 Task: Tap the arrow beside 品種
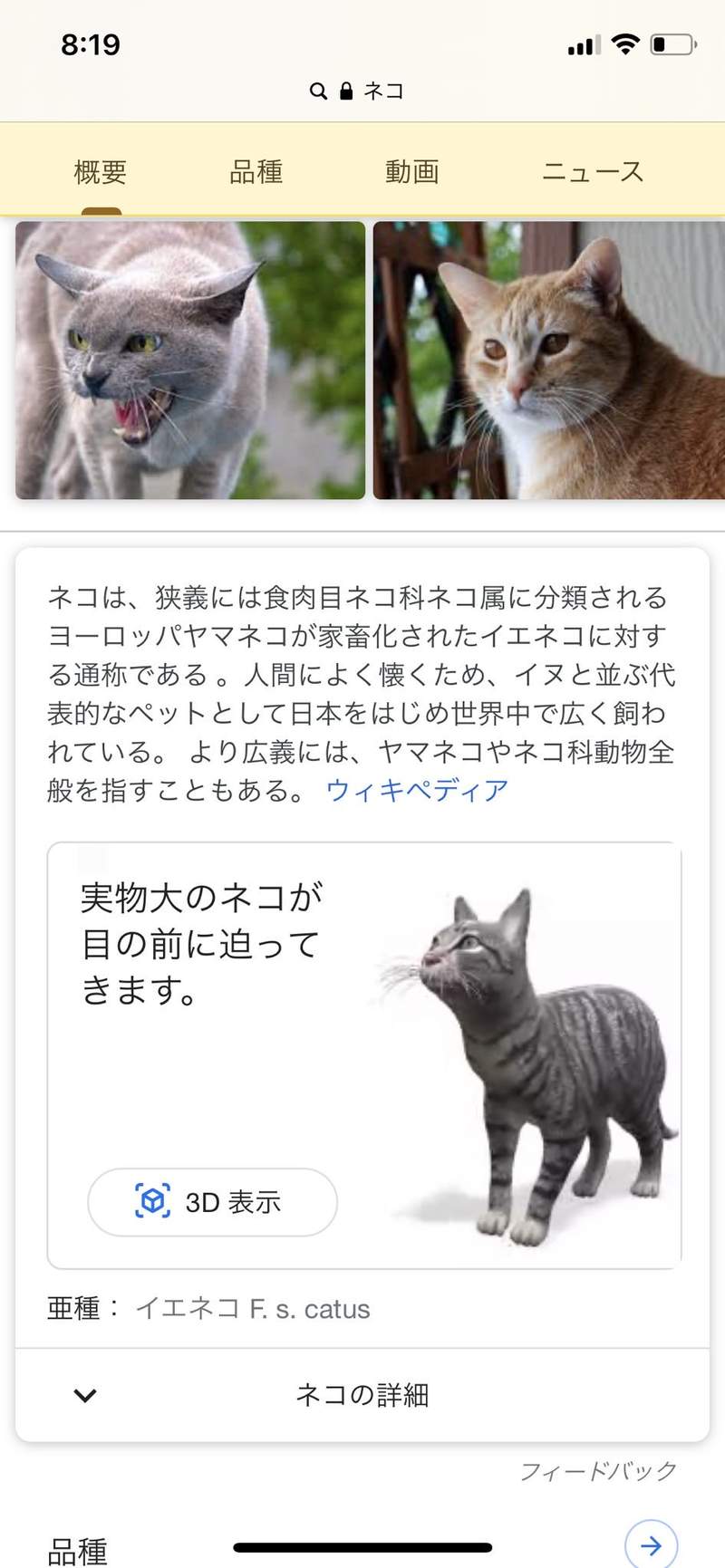[652, 1545]
